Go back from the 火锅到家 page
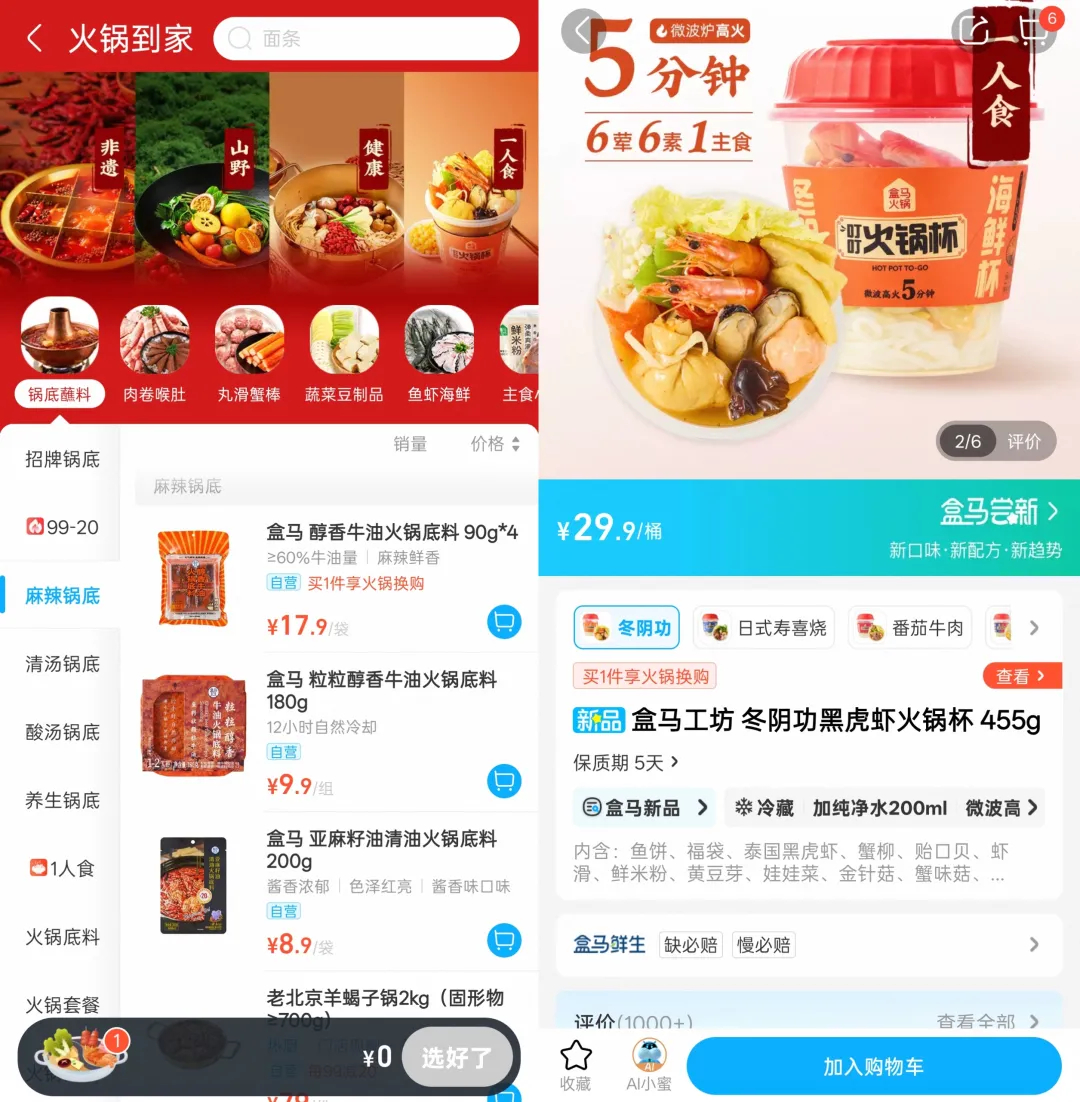The height and width of the screenshot is (1102, 1080). 34,39
